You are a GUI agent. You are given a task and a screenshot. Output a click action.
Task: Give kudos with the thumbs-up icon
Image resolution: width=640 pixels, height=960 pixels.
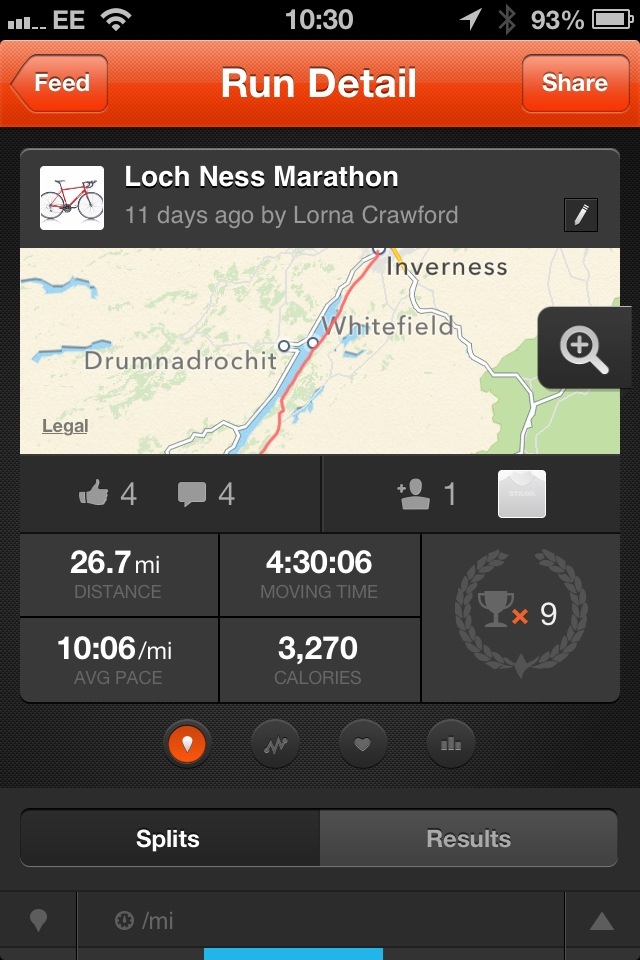pos(94,494)
